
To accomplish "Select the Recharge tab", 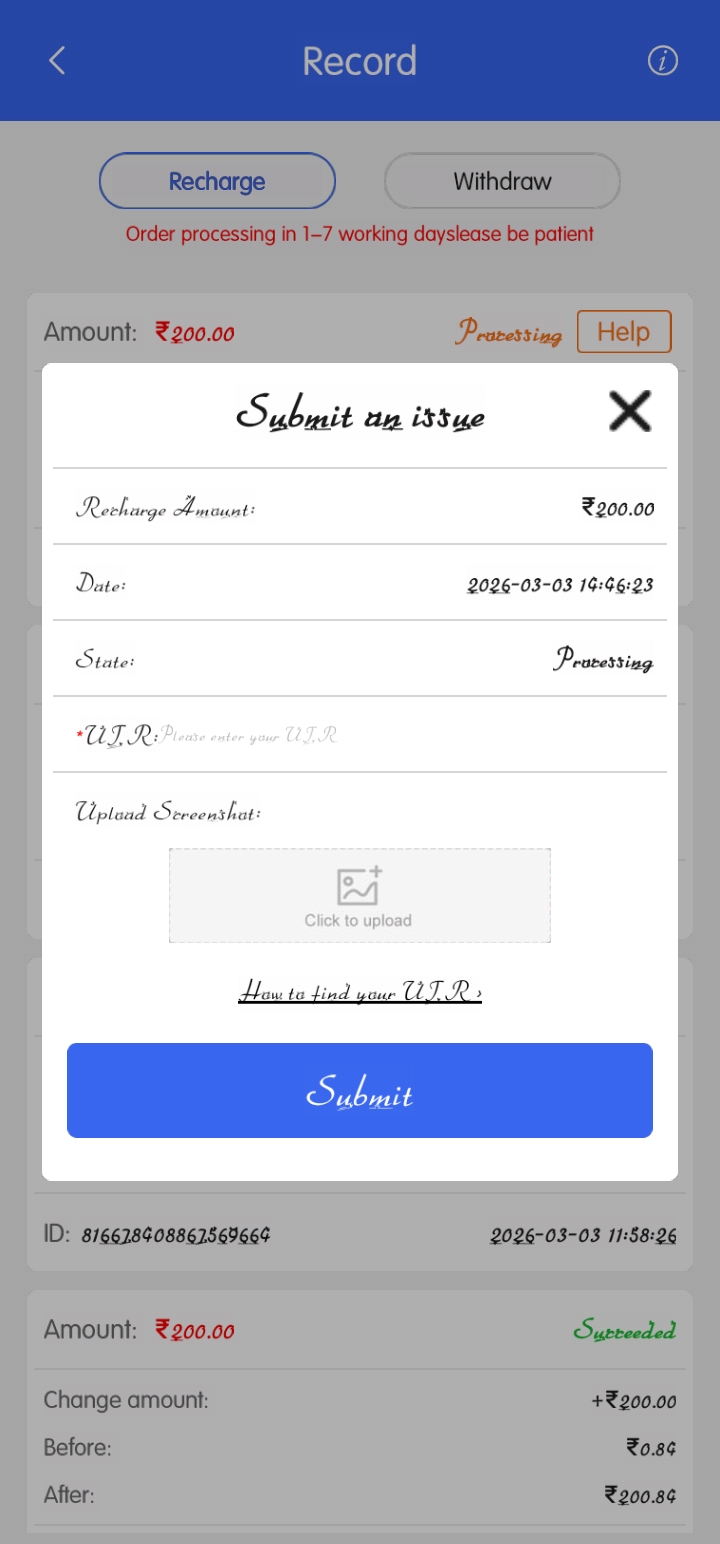I will pos(217,181).
